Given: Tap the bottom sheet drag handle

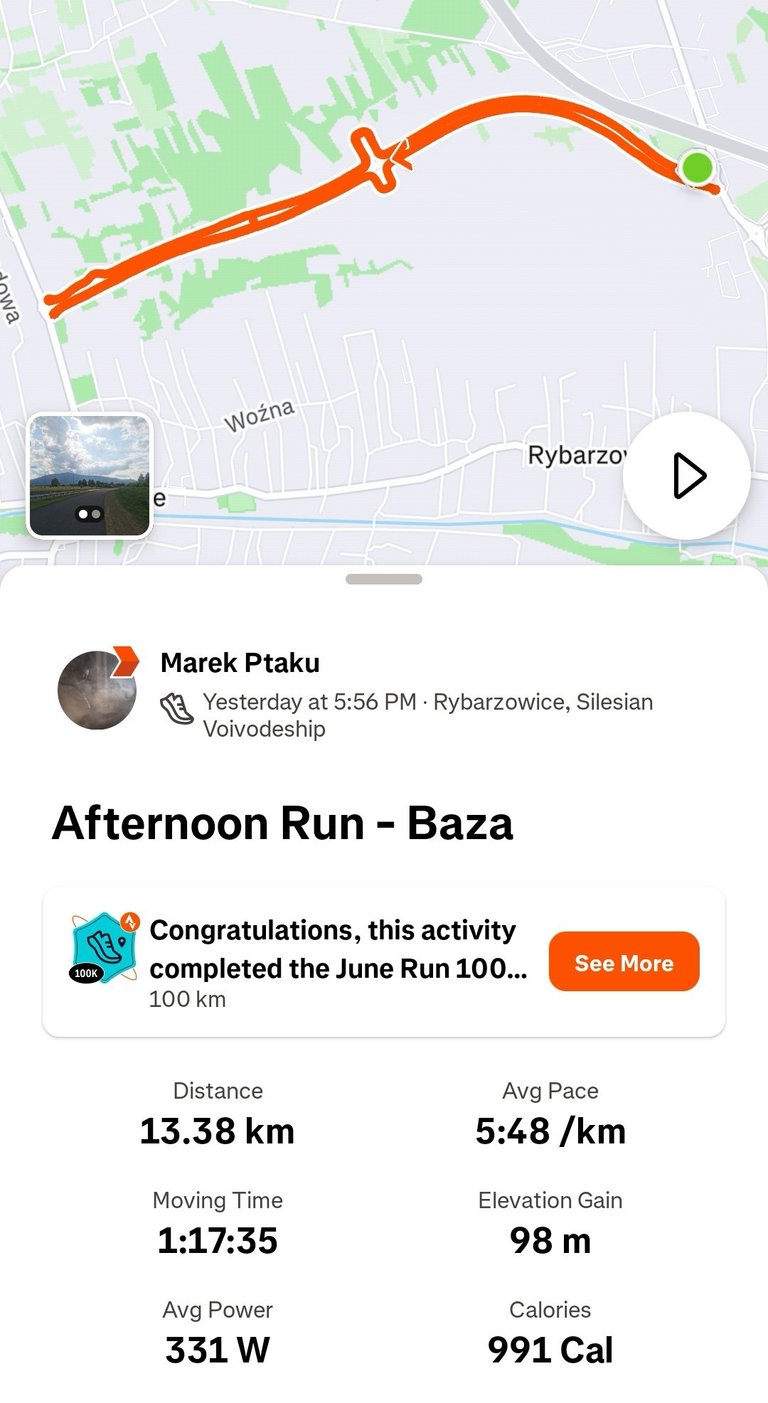Looking at the screenshot, I should tap(384, 579).
